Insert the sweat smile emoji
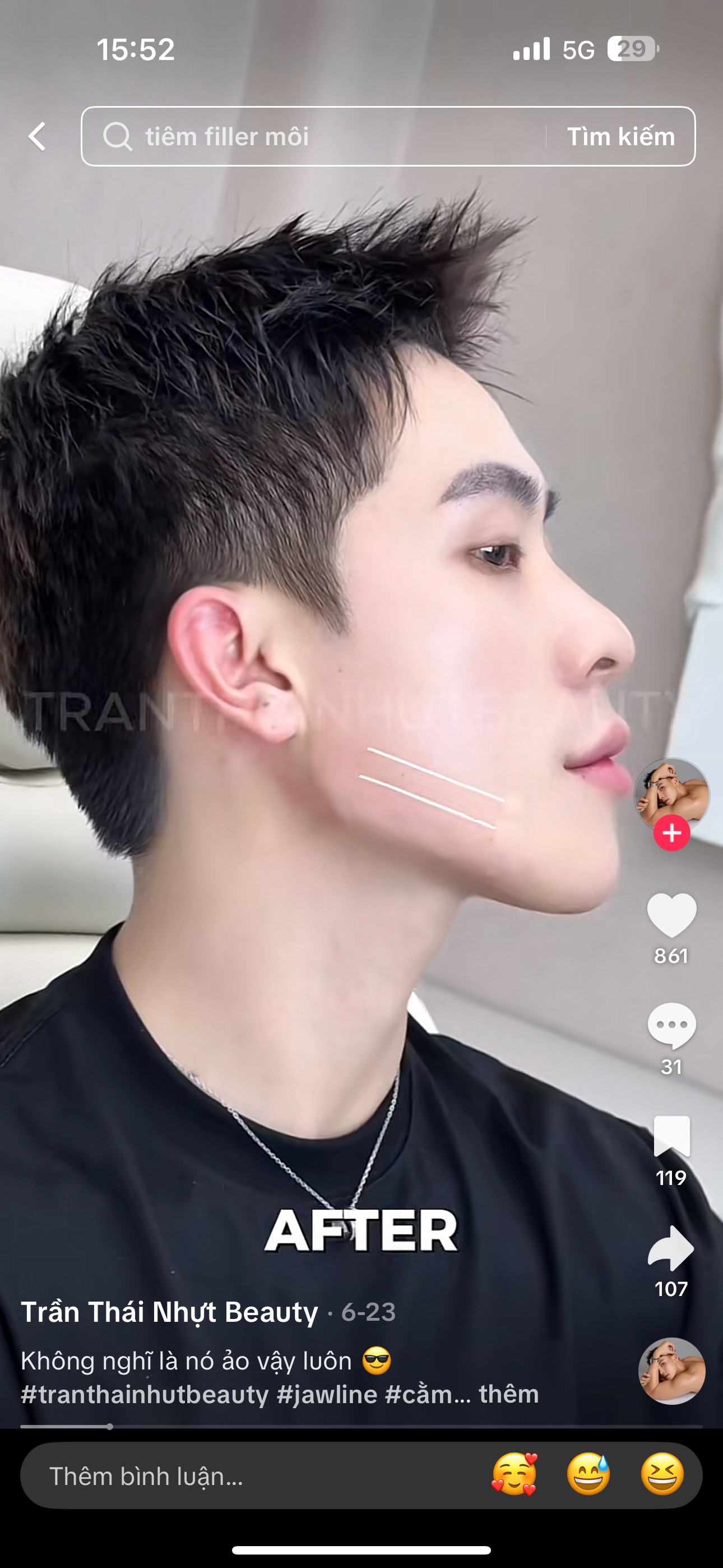The height and width of the screenshot is (1568, 723). tap(588, 1474)
